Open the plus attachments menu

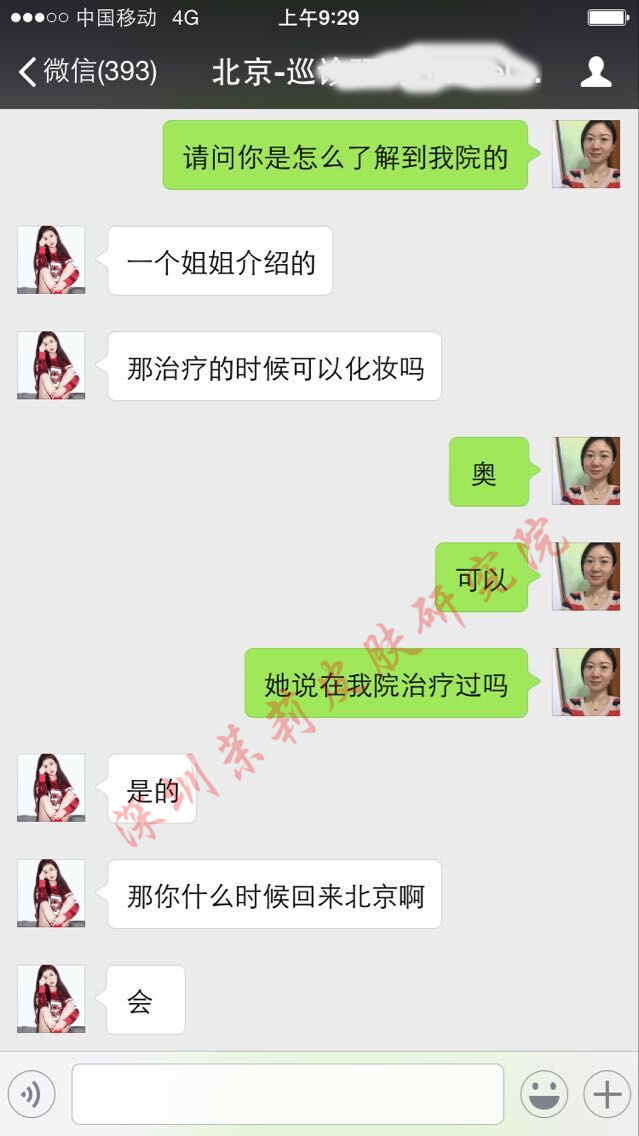[607, 1095]
